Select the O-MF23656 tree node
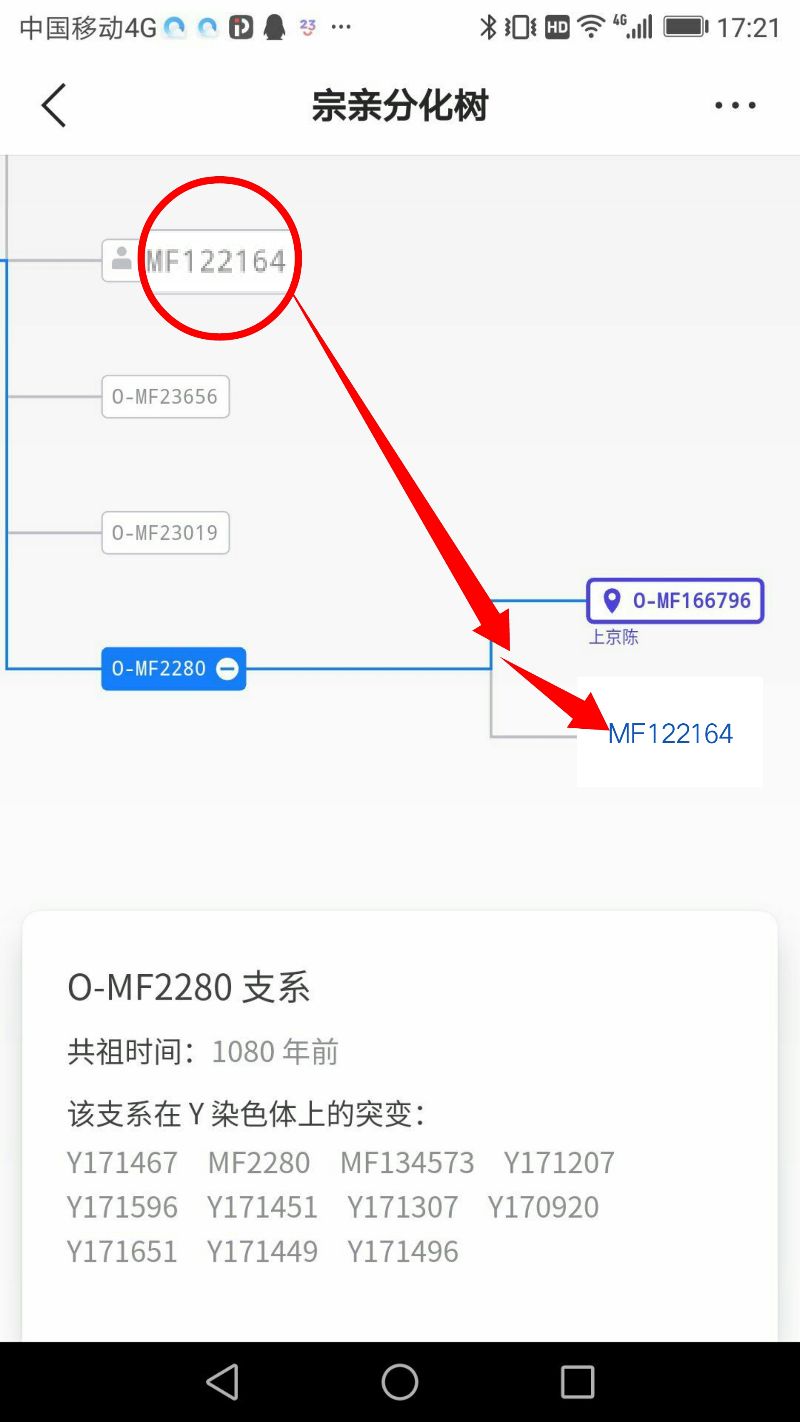This screenshot has width=800, height=1422. pyautogui.click(x=165, y=397)
